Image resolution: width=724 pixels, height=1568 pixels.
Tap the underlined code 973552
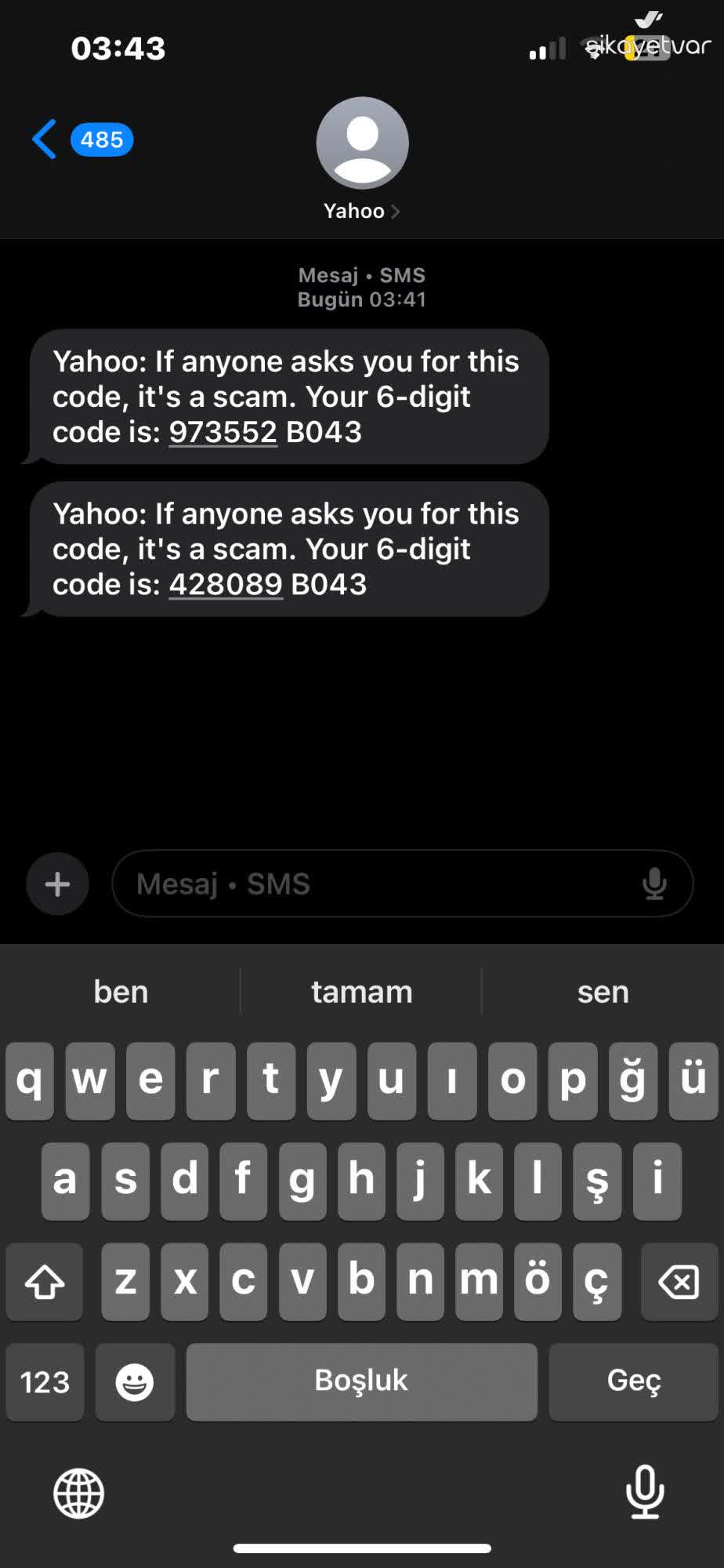(x=223, y=431)
